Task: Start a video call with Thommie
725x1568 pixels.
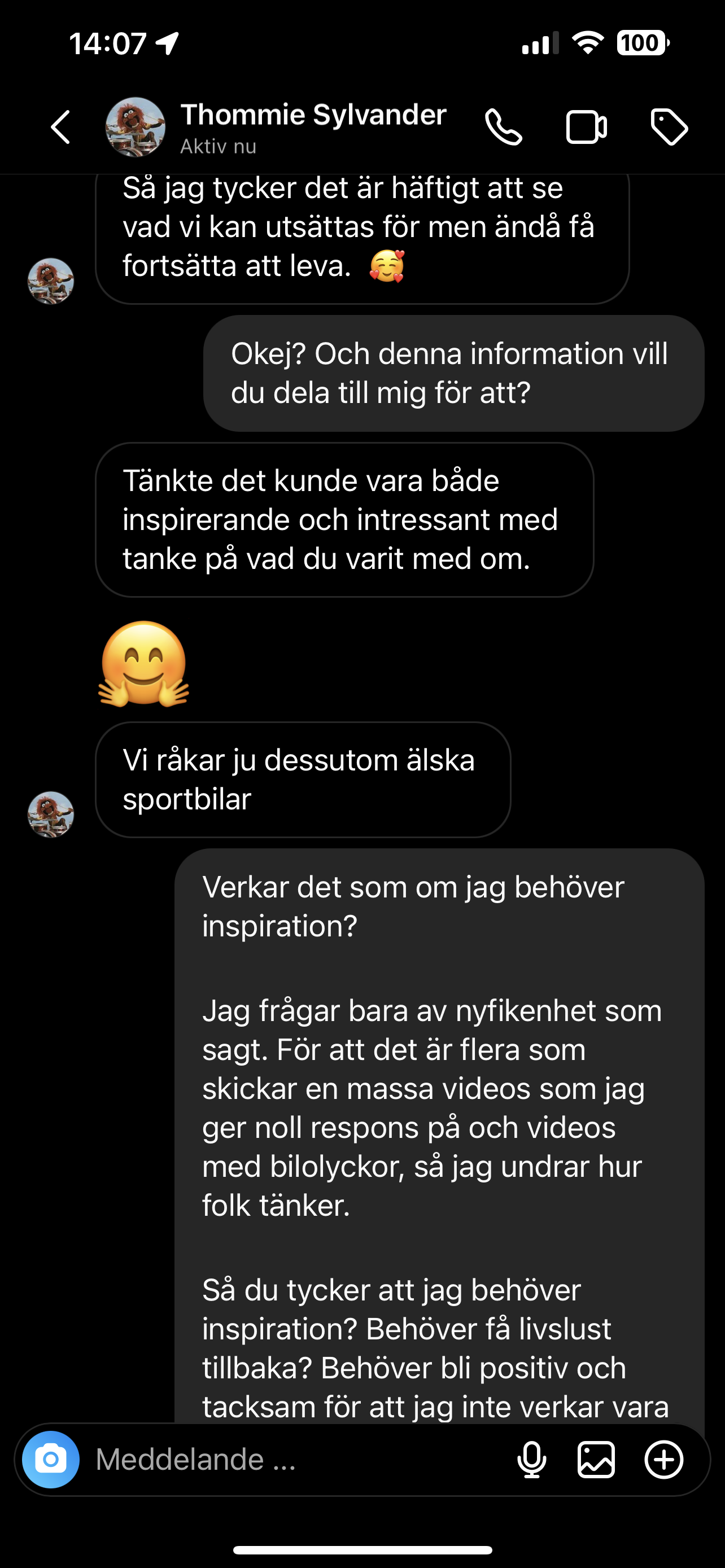Action: pos(586,127)
